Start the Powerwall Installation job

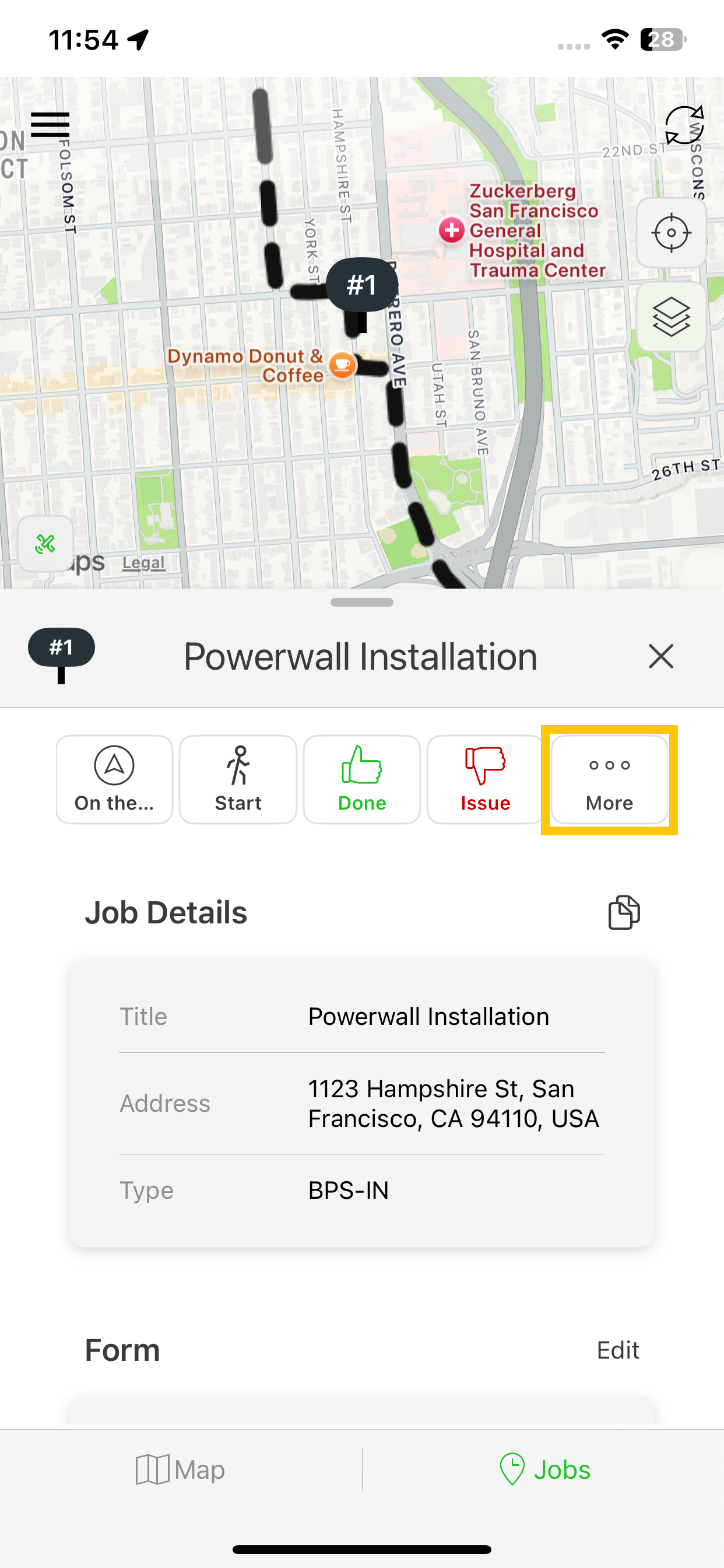tap(238, 779)
